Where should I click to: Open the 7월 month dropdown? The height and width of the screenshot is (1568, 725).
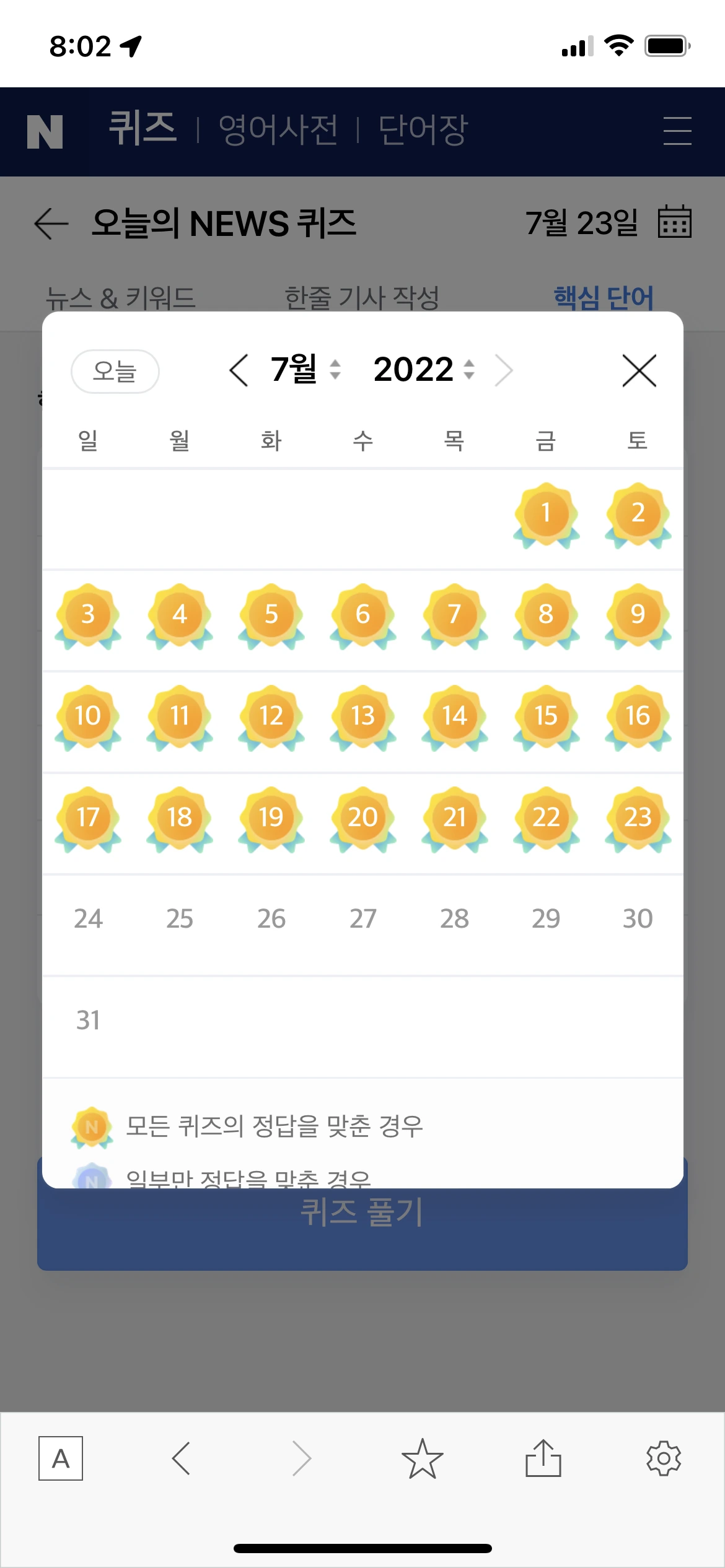pyautogui.click(x=305, y=370)
